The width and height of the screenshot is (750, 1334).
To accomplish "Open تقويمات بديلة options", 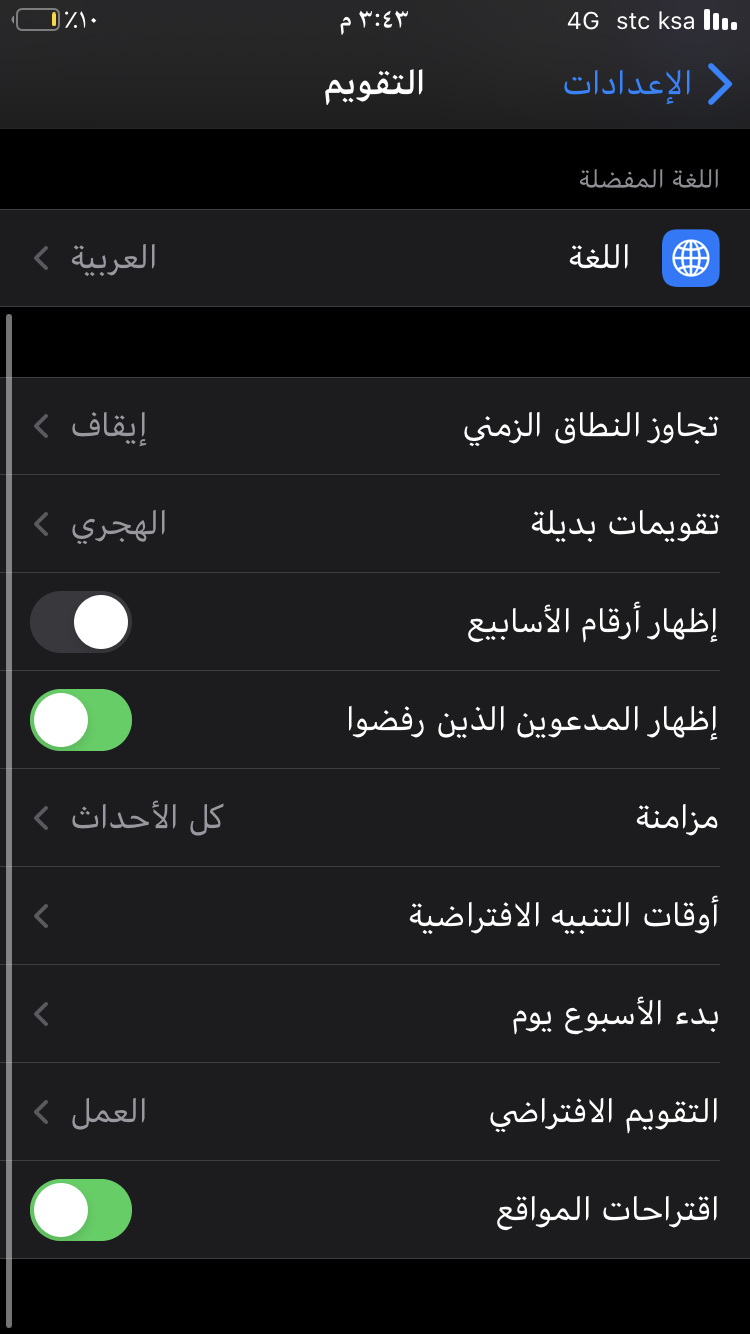I will click(x=375, y=524).
